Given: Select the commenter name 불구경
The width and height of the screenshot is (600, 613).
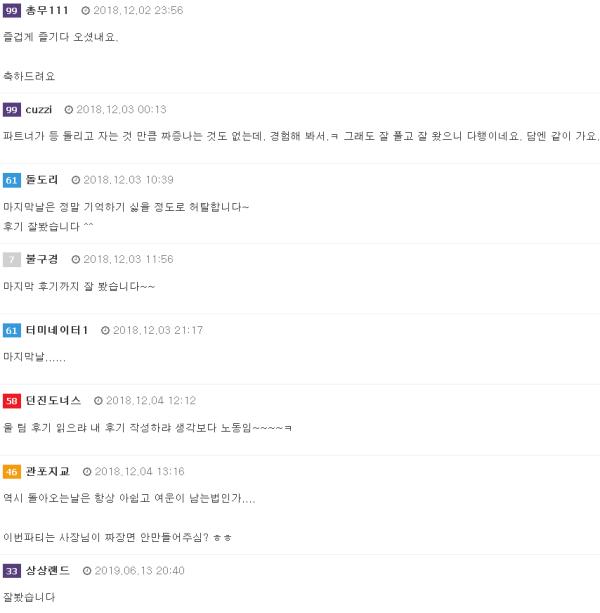Looking at the screenshot, I should [x=42, y=259].
